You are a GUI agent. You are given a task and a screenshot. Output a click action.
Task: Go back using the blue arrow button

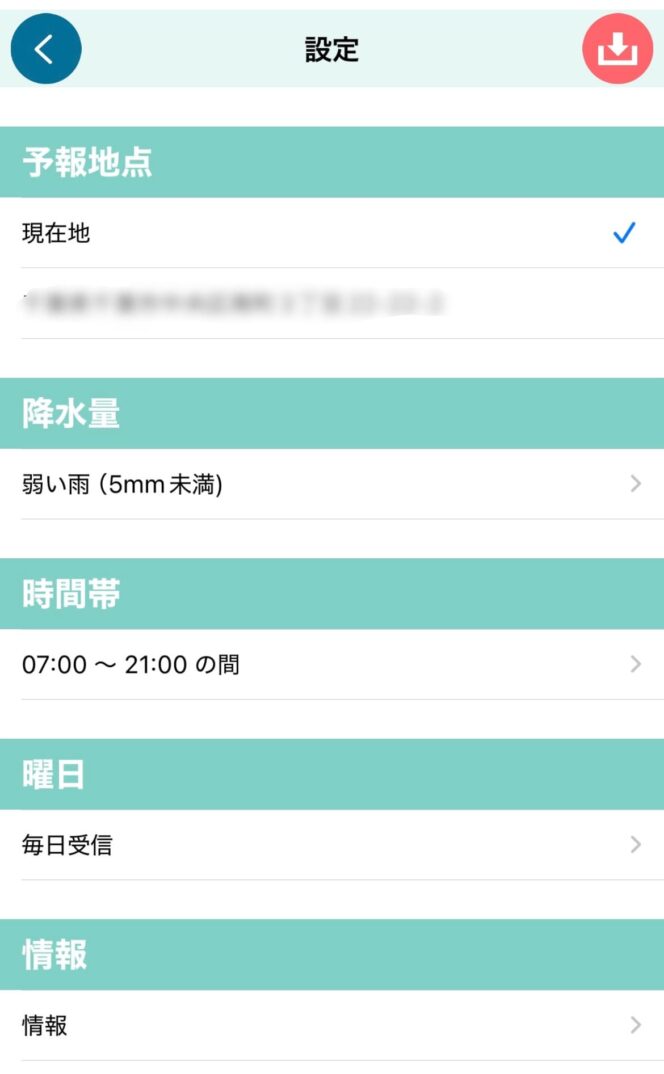tap(46, 49)
